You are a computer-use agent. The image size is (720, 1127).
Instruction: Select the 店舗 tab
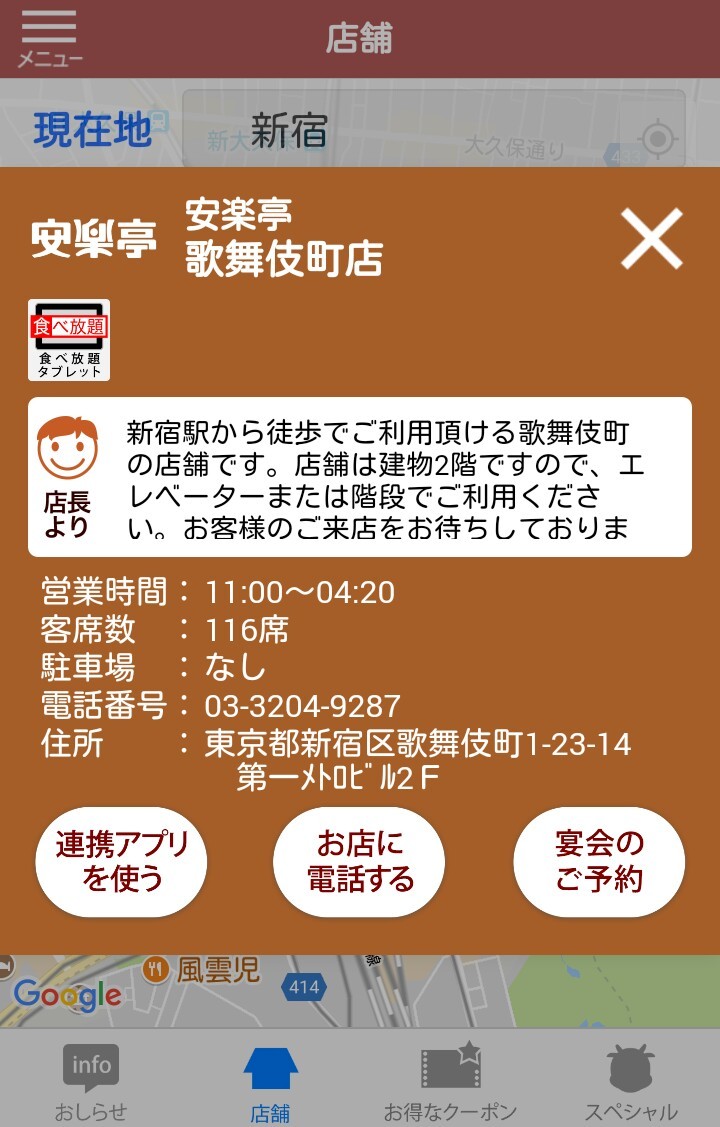click(270, 1082)
